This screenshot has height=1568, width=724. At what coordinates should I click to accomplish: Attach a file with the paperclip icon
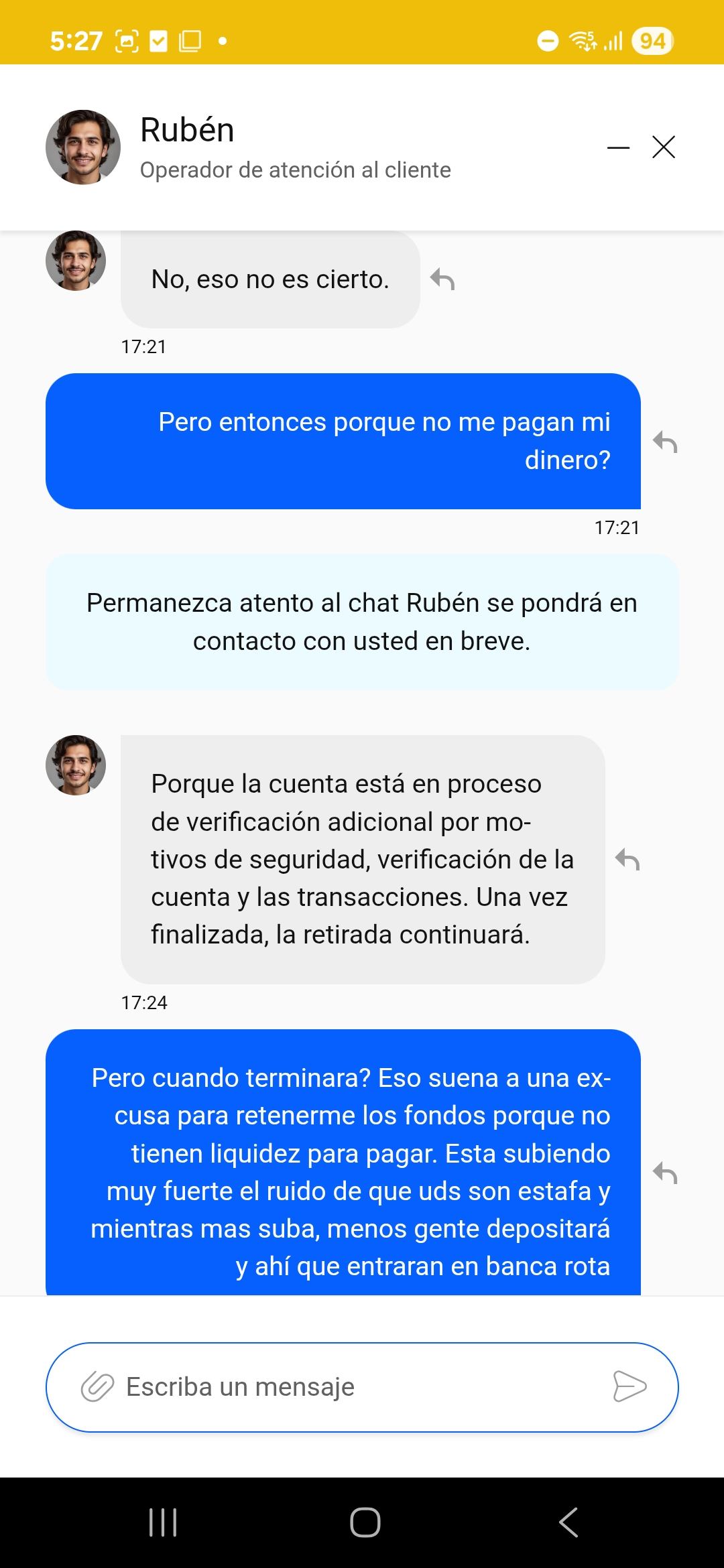click(98, 1386)
